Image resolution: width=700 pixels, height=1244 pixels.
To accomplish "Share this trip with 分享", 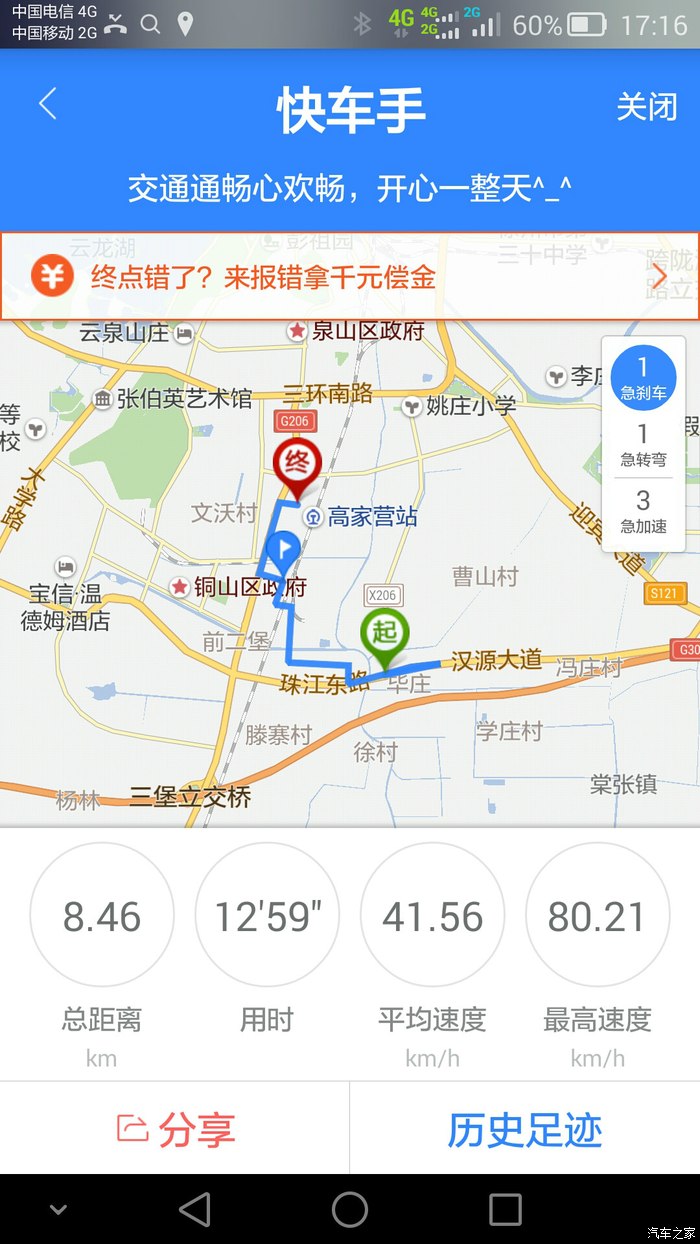I will (x=175, y=1129).
